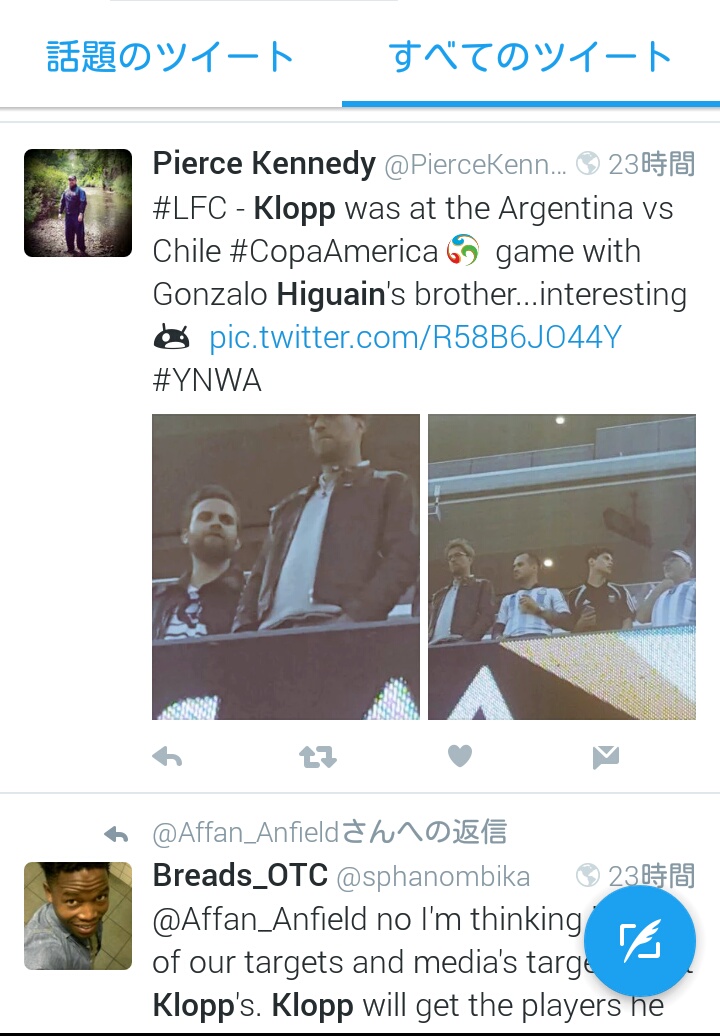Open Breads_OTC's username
The image size is (720, 1036).
240,876
